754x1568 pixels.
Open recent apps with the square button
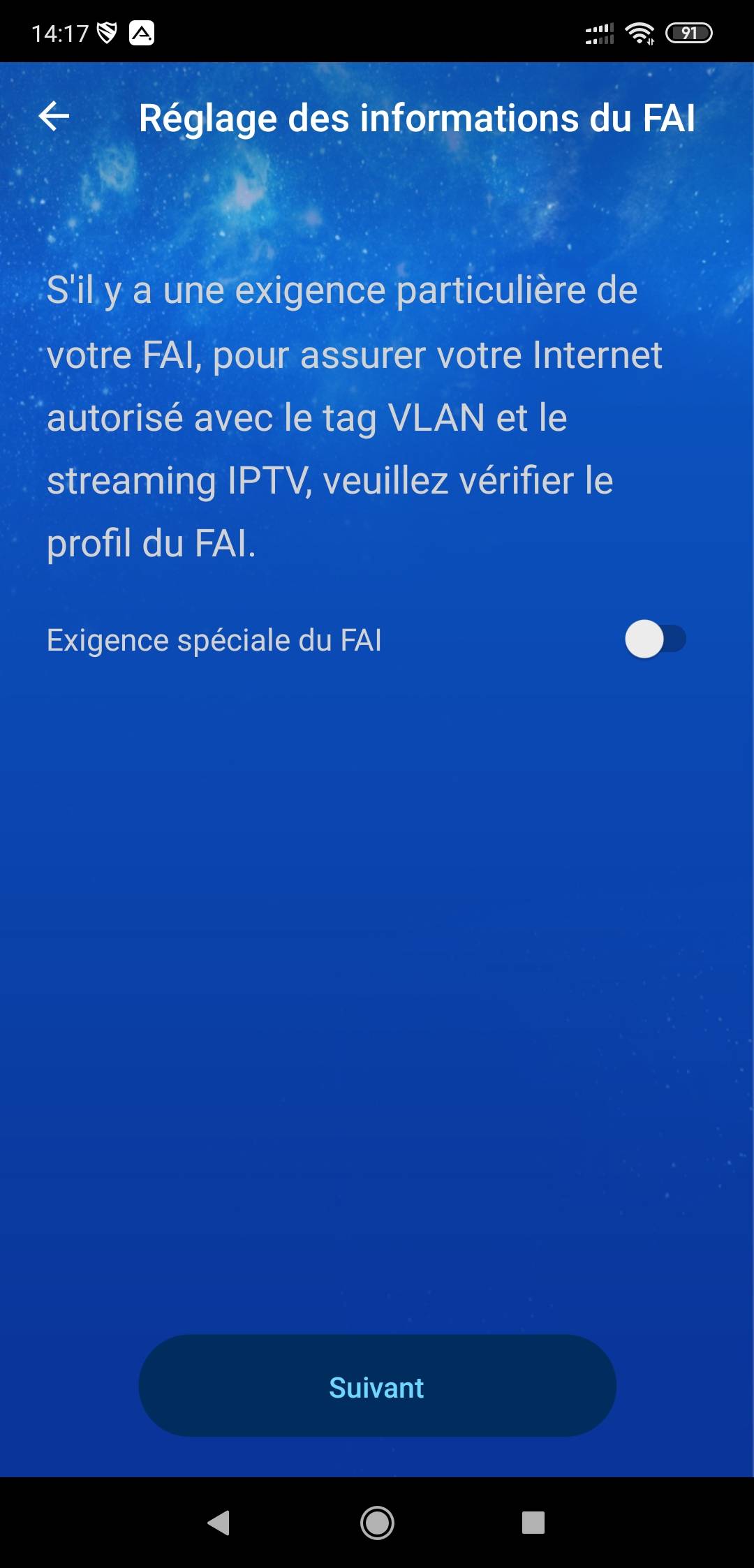click(533, 1523)
